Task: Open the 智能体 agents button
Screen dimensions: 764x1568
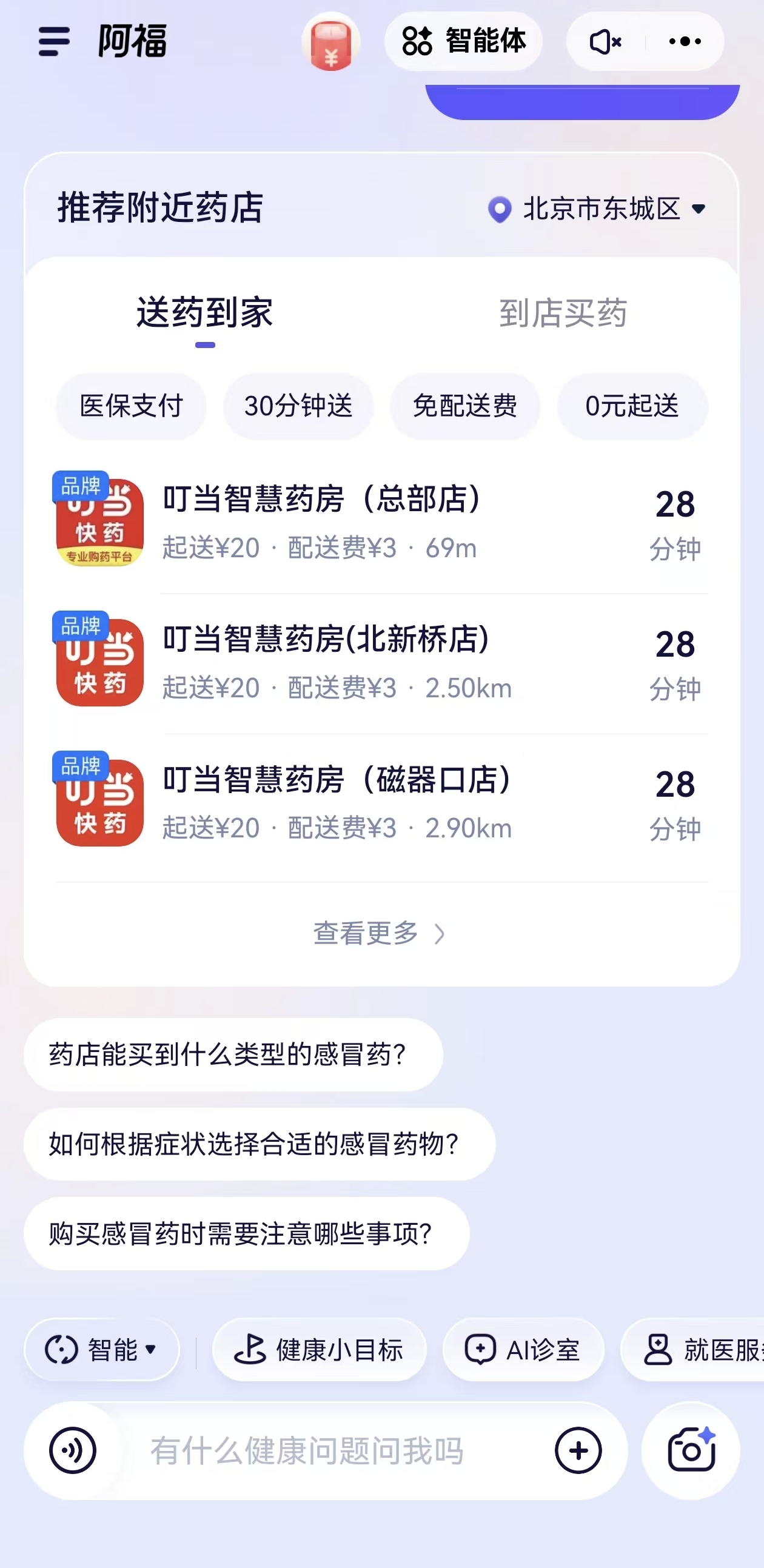Action: [463, 41]
